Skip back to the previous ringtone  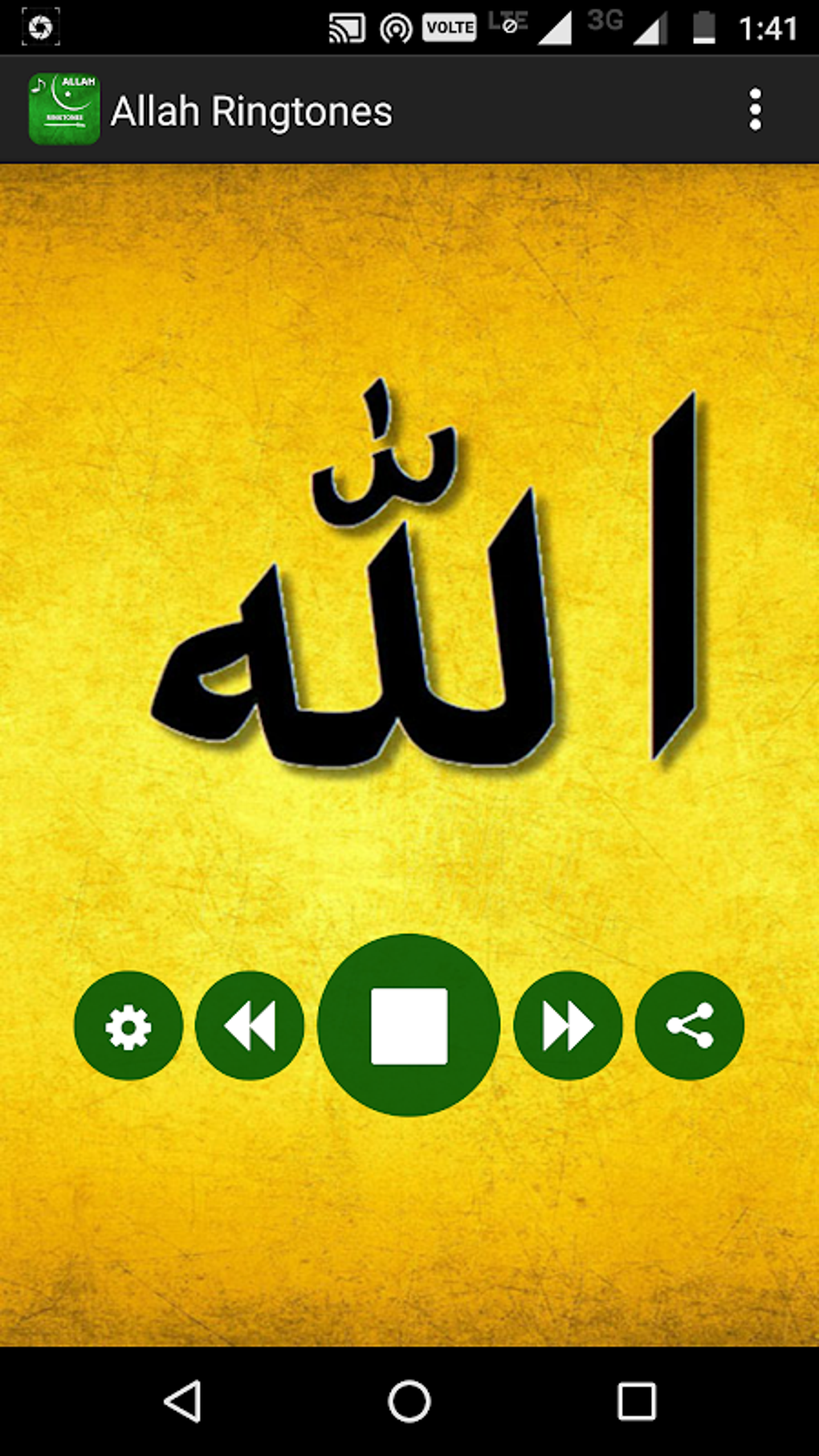click(x=250, y=1026)
